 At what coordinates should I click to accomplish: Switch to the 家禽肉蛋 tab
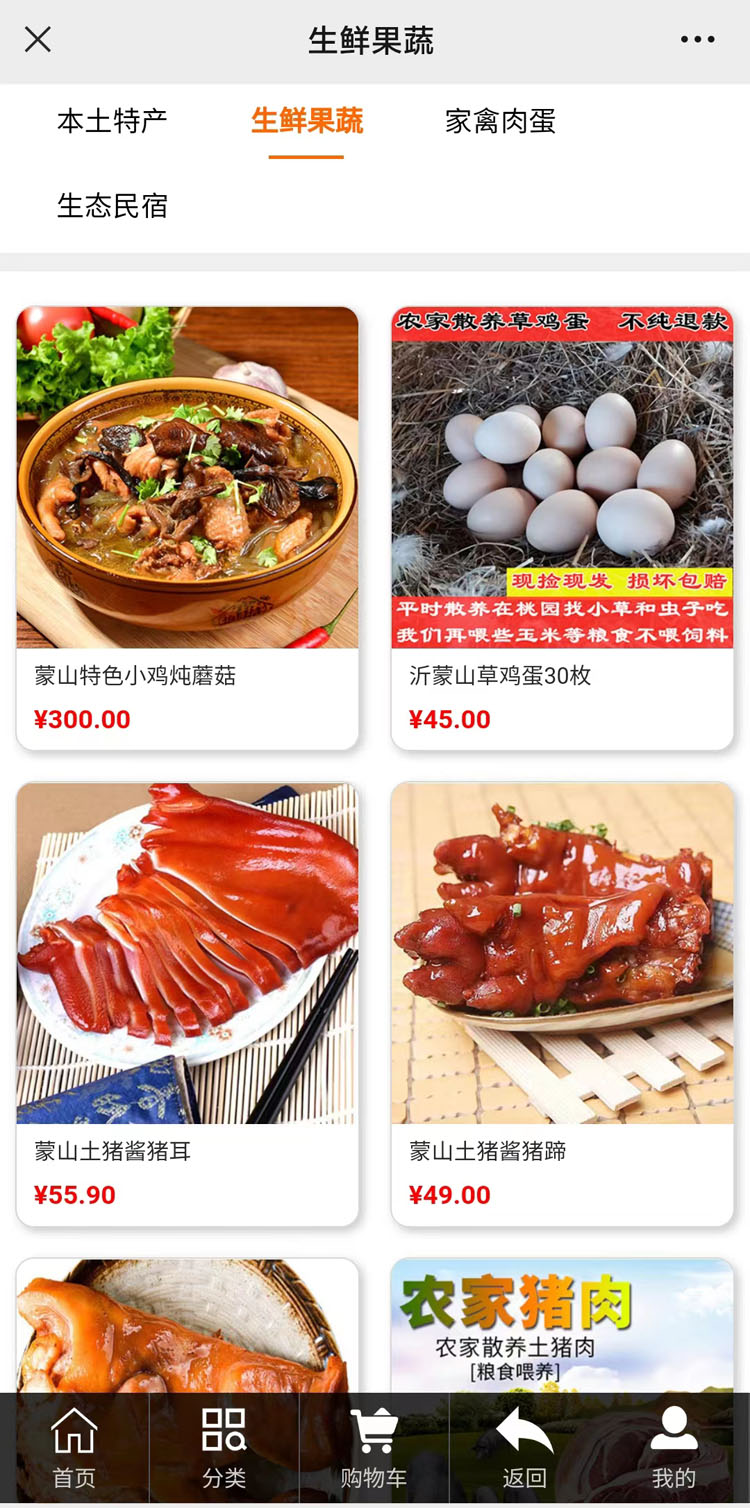(x=500, y=122)
